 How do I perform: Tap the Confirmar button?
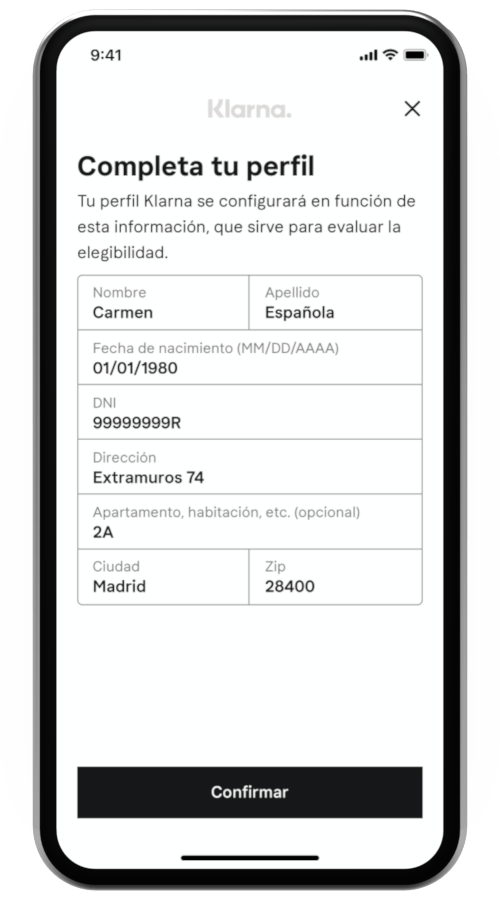click(x=250, y=792)
